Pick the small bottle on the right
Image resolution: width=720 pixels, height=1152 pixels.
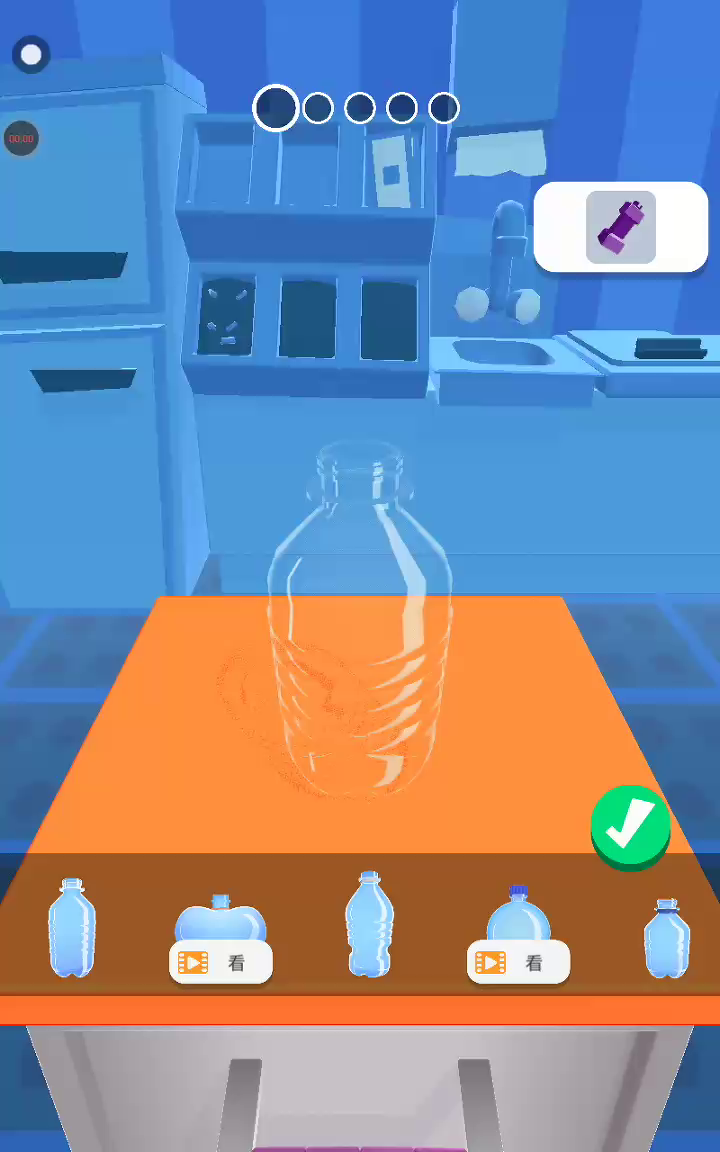pos(666,938)
